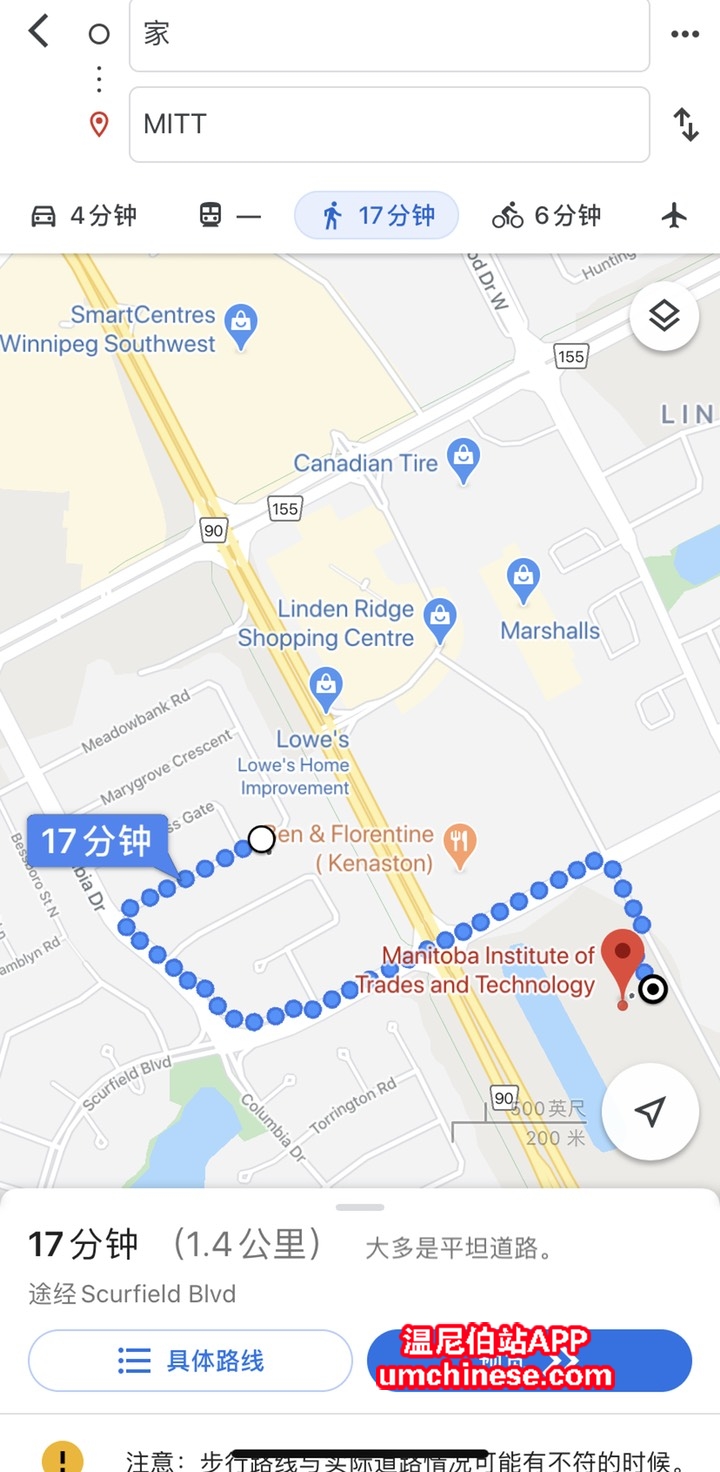Open map layers button

664,317
